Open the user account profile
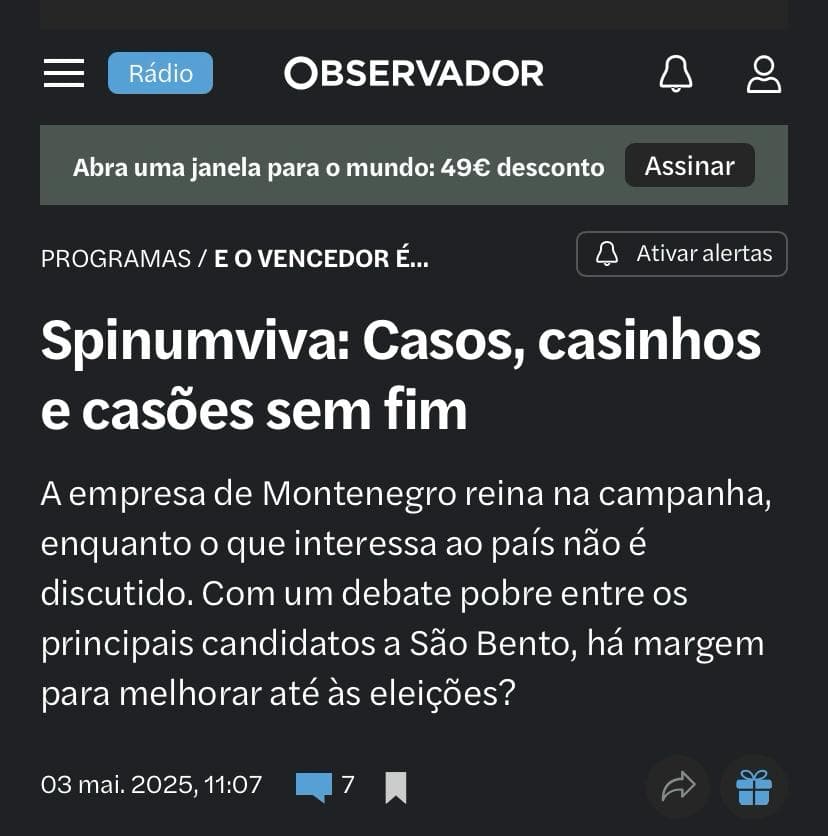 (x=764, y=74)
